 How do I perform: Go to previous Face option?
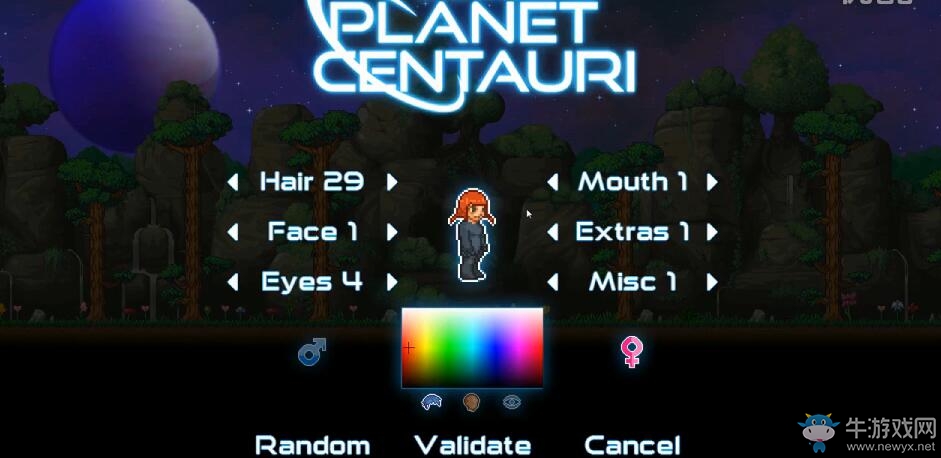pyautogui.click(x=232, y=232)
